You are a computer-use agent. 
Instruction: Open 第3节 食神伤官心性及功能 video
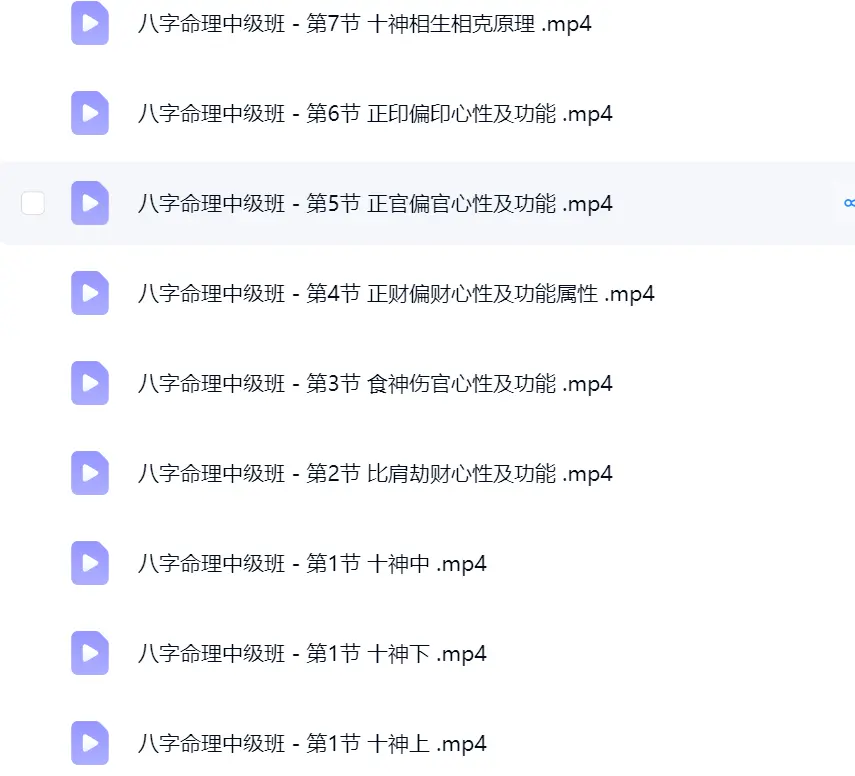pyautogui.click(x=375, y=384)
